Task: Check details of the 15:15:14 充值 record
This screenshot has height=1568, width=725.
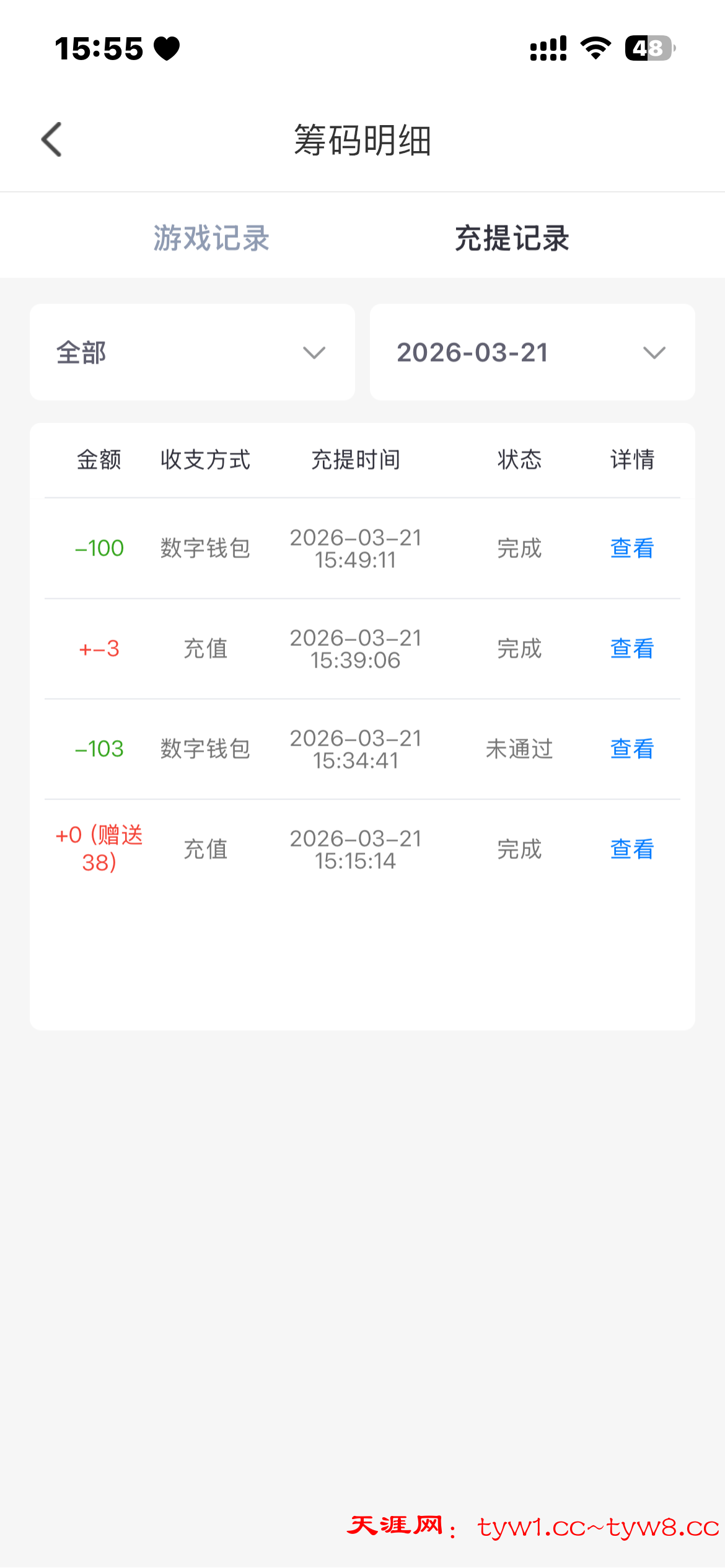Action: click(x=631, y=850)
